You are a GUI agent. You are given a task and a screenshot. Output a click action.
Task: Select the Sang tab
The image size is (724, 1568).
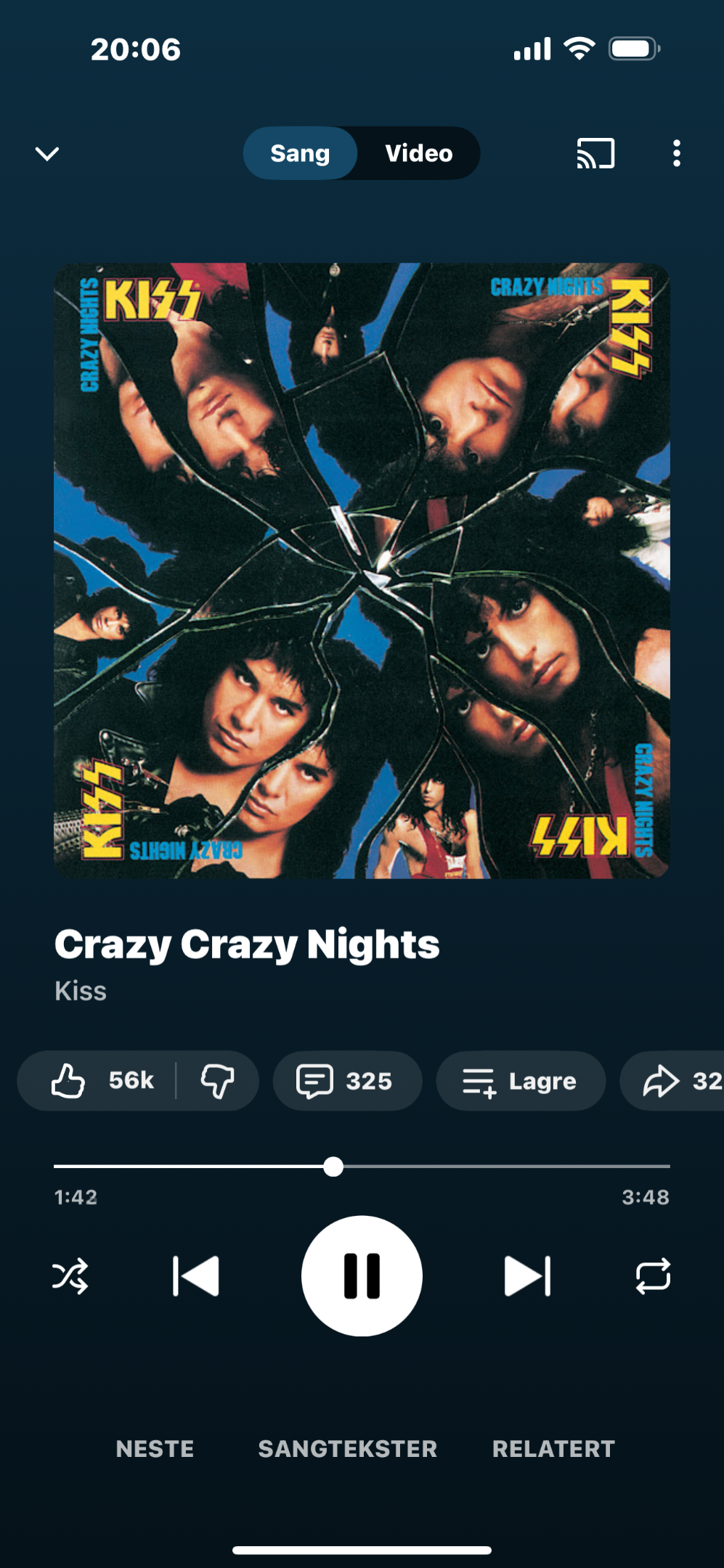(x=300, y=154)
